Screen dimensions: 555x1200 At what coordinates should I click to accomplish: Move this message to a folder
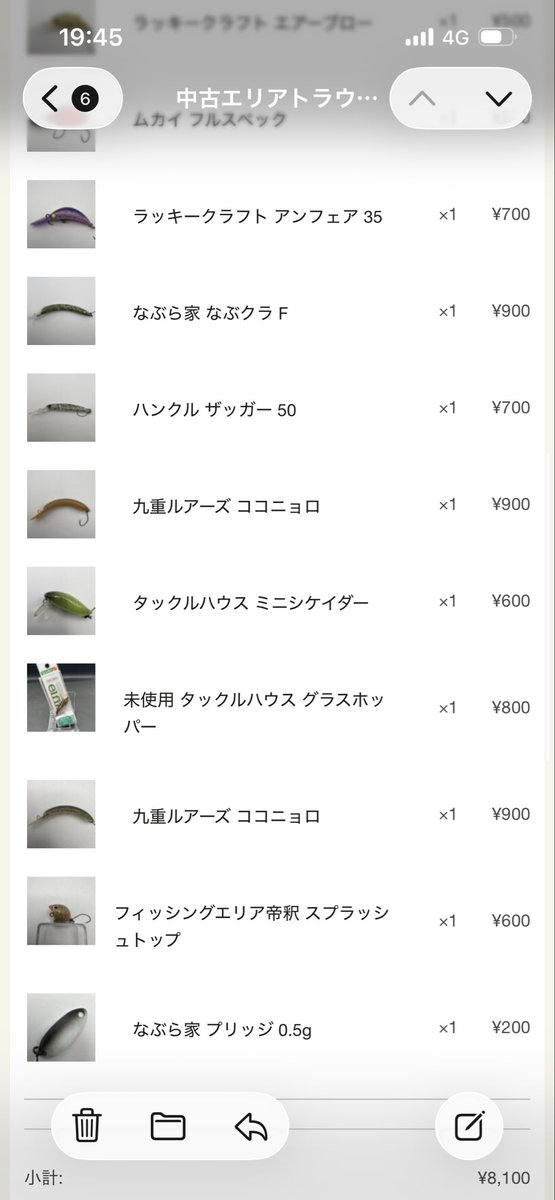coord(168,1126)
